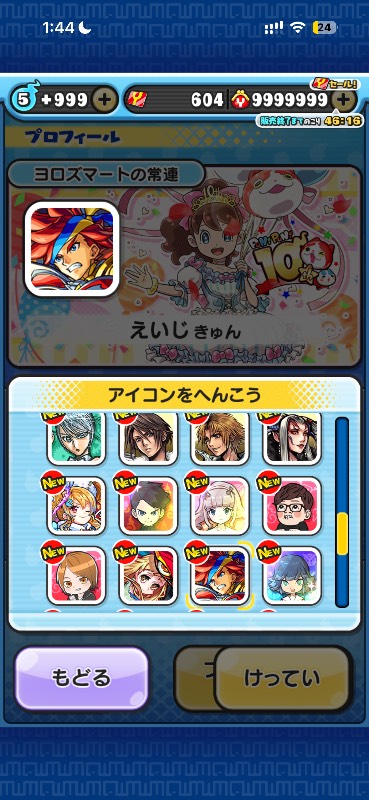Viewport: 369px width, 800px height.
Task: Pick the brown-haired scarred man icon
Action: click(149, 439)
